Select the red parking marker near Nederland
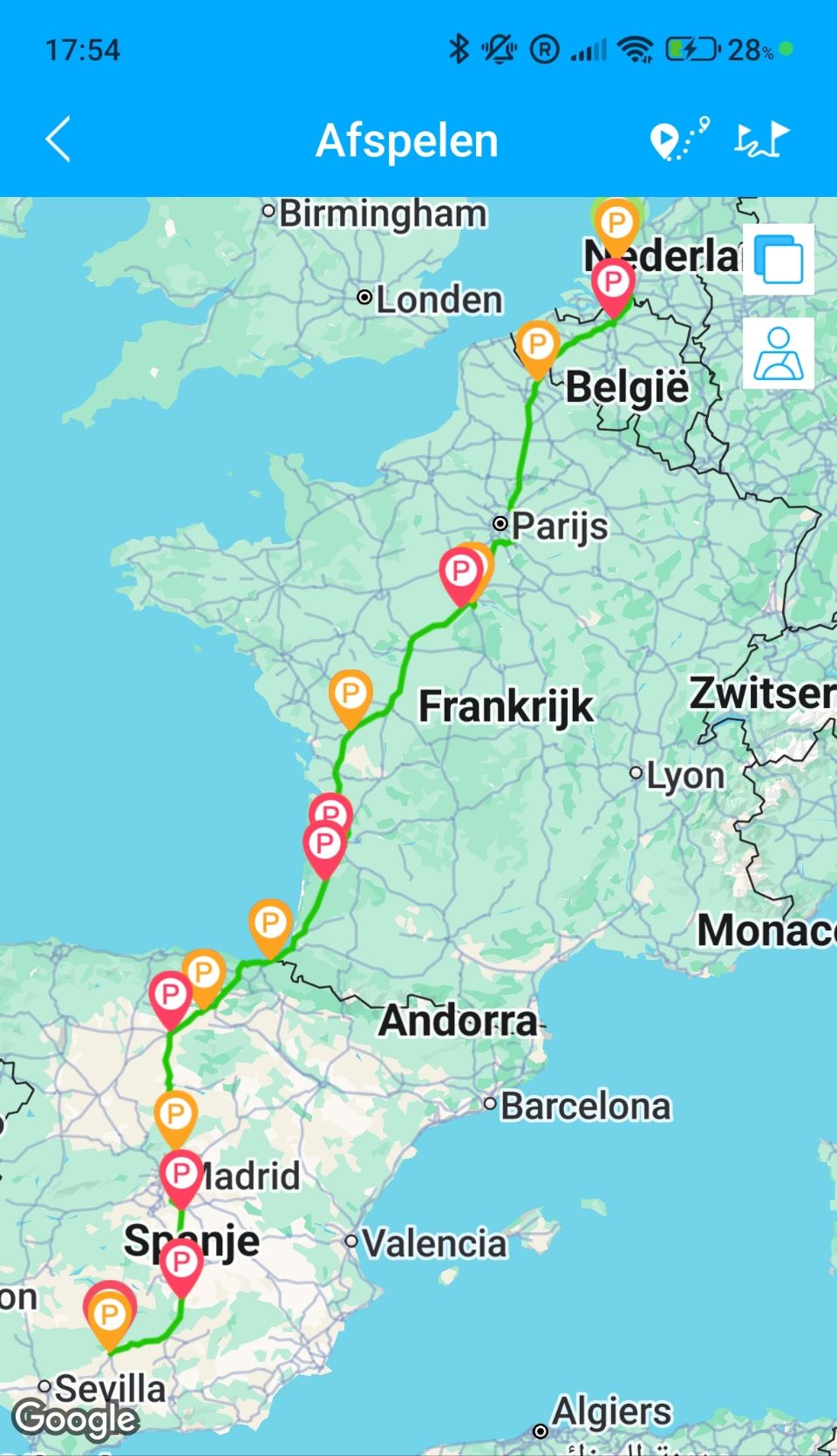 point(613,283)
